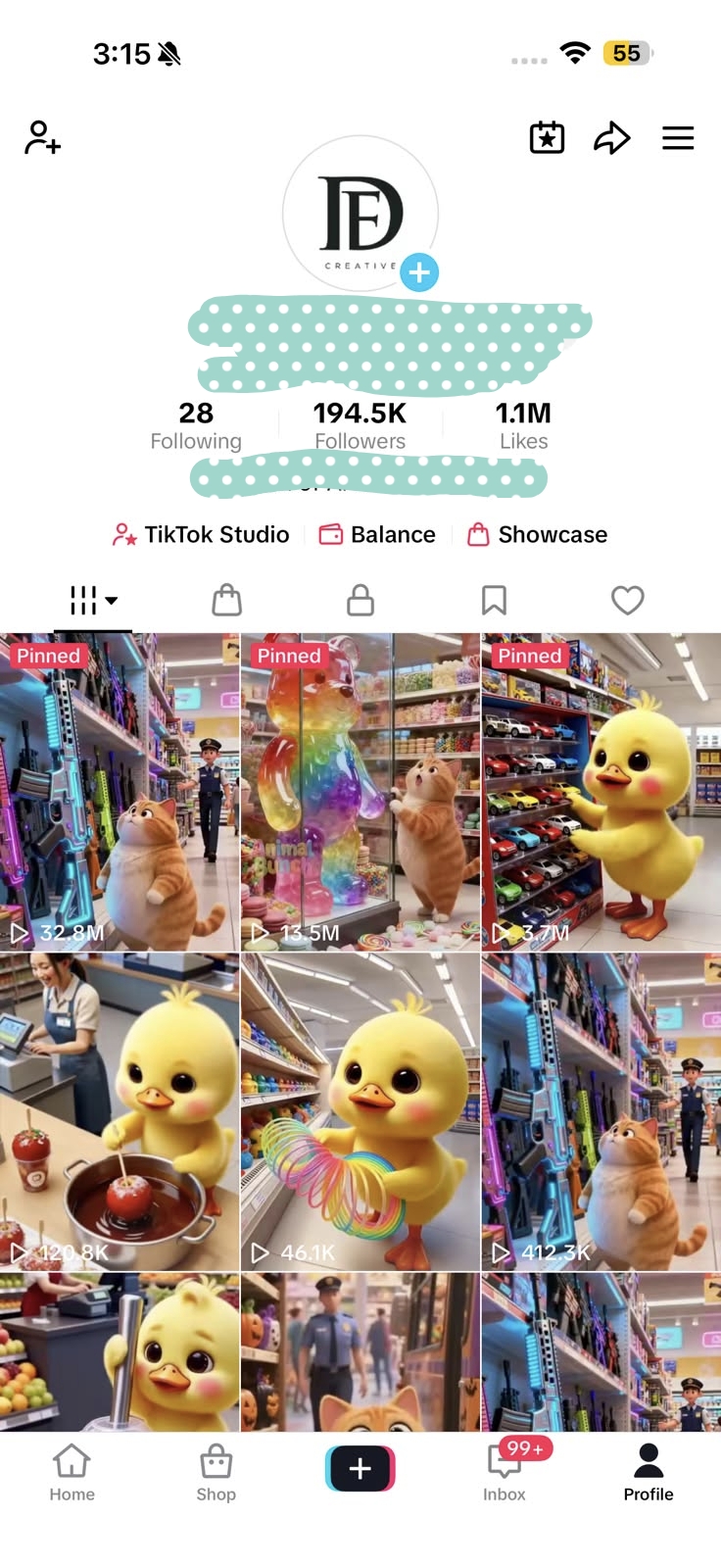This screenshot has width=721, height=1568.
Task: Open the video with 412.3K views
Action: click(x=601, y=1112)
